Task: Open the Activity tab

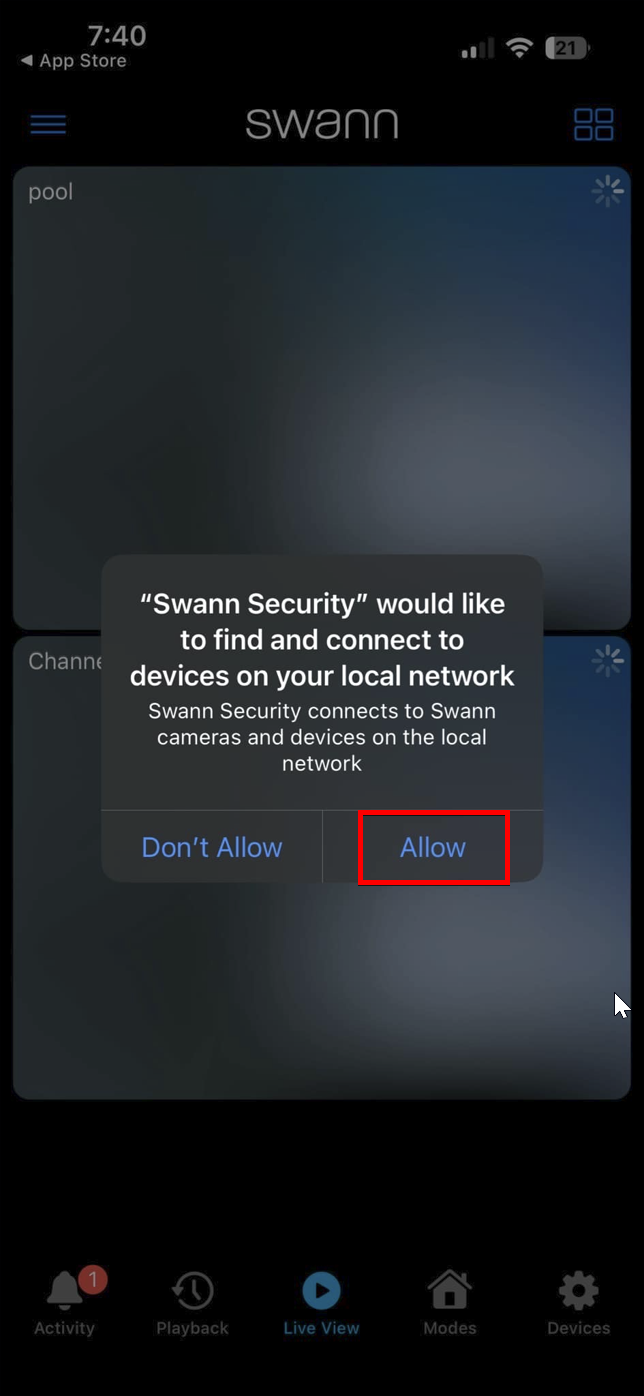Action: (x=65, y=1303)
